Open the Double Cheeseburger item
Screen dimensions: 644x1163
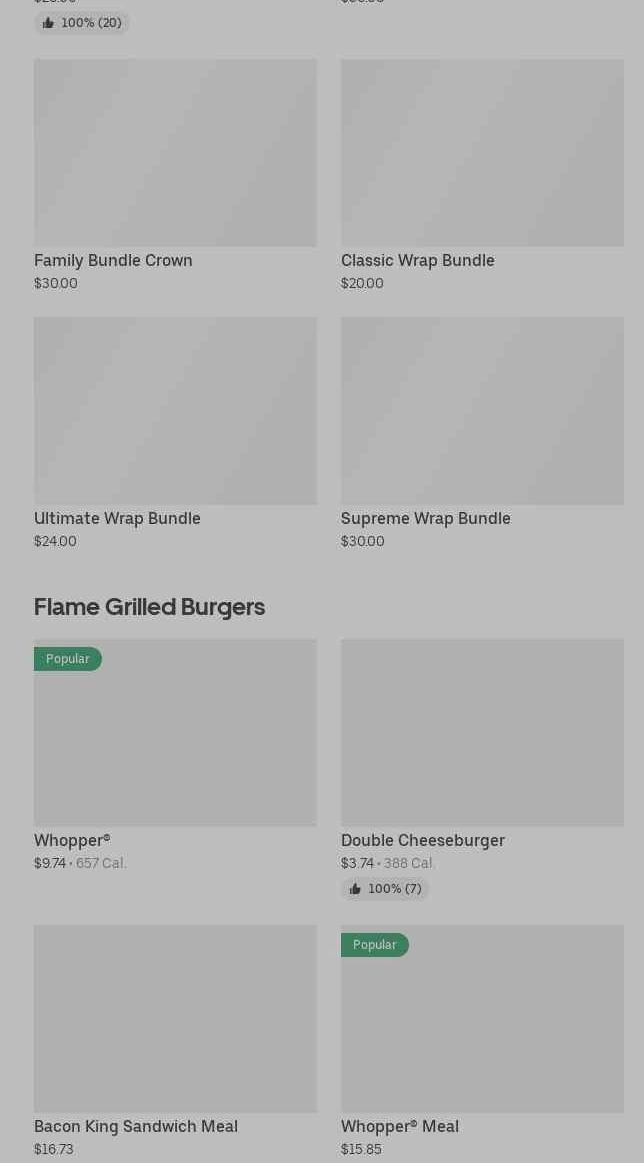coord(482,769)
